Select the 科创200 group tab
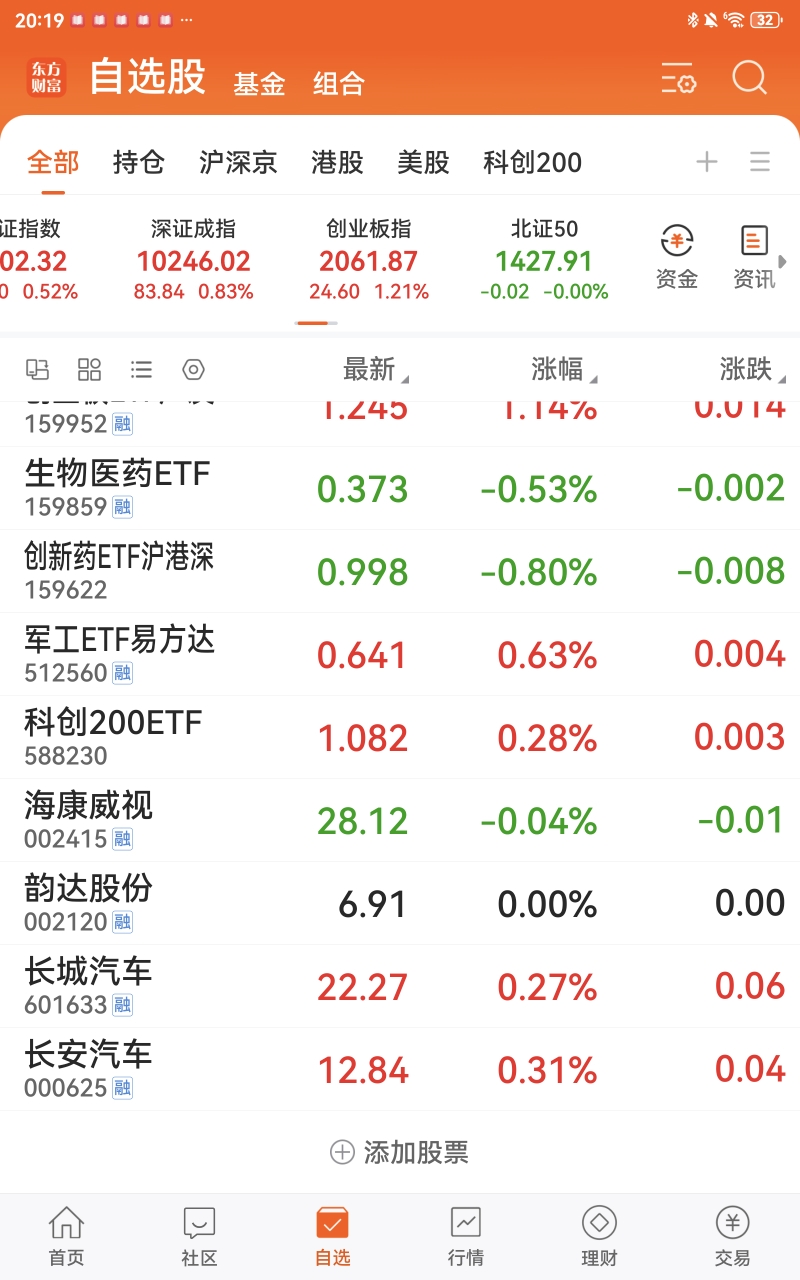Viewport: 800px width, 1280px height. [532, 162]
